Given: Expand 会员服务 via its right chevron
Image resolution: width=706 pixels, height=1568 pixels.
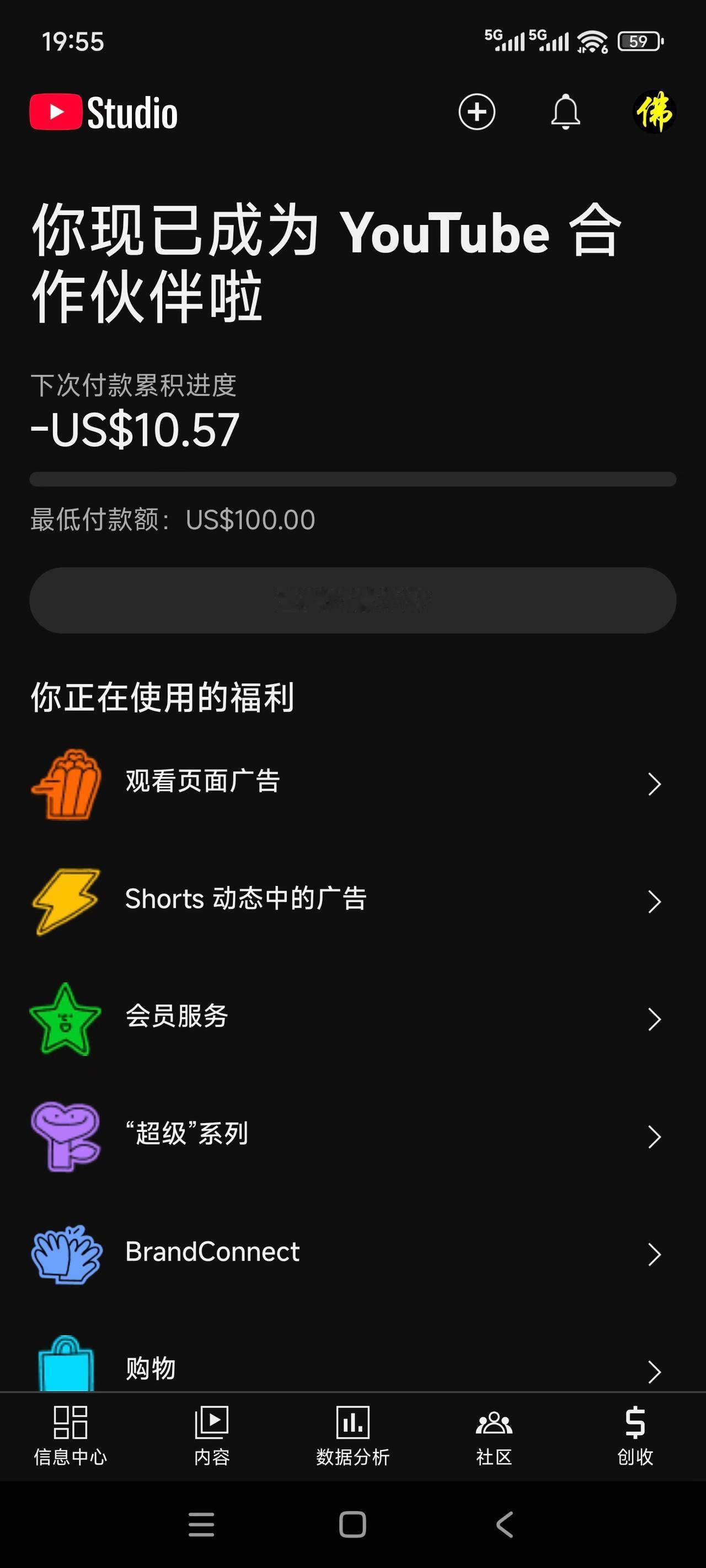Looking at the screenshot, I should [x=654, y=1018].
